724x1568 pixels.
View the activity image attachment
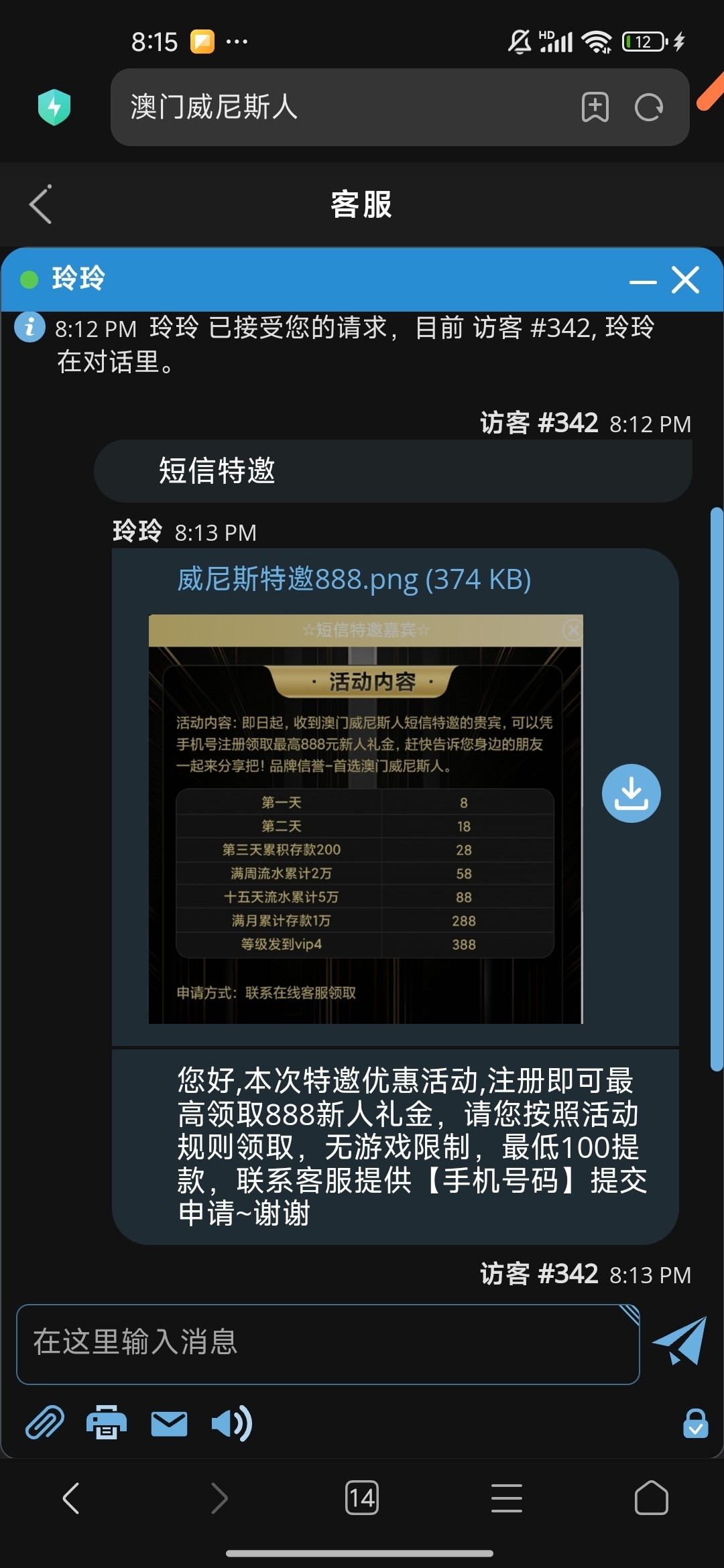point(365,819)
